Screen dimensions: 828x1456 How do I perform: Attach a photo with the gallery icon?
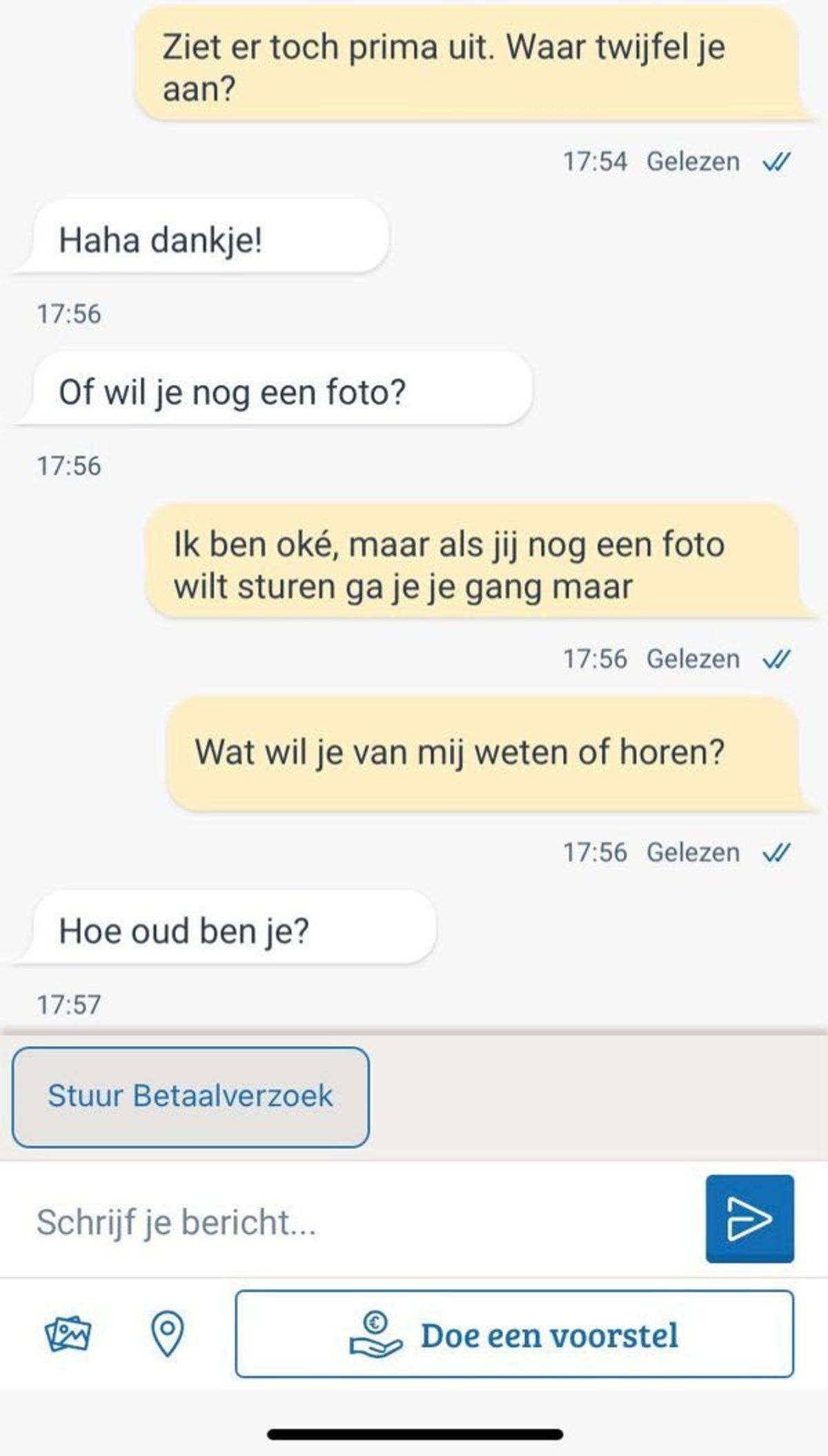point(68,1333)
